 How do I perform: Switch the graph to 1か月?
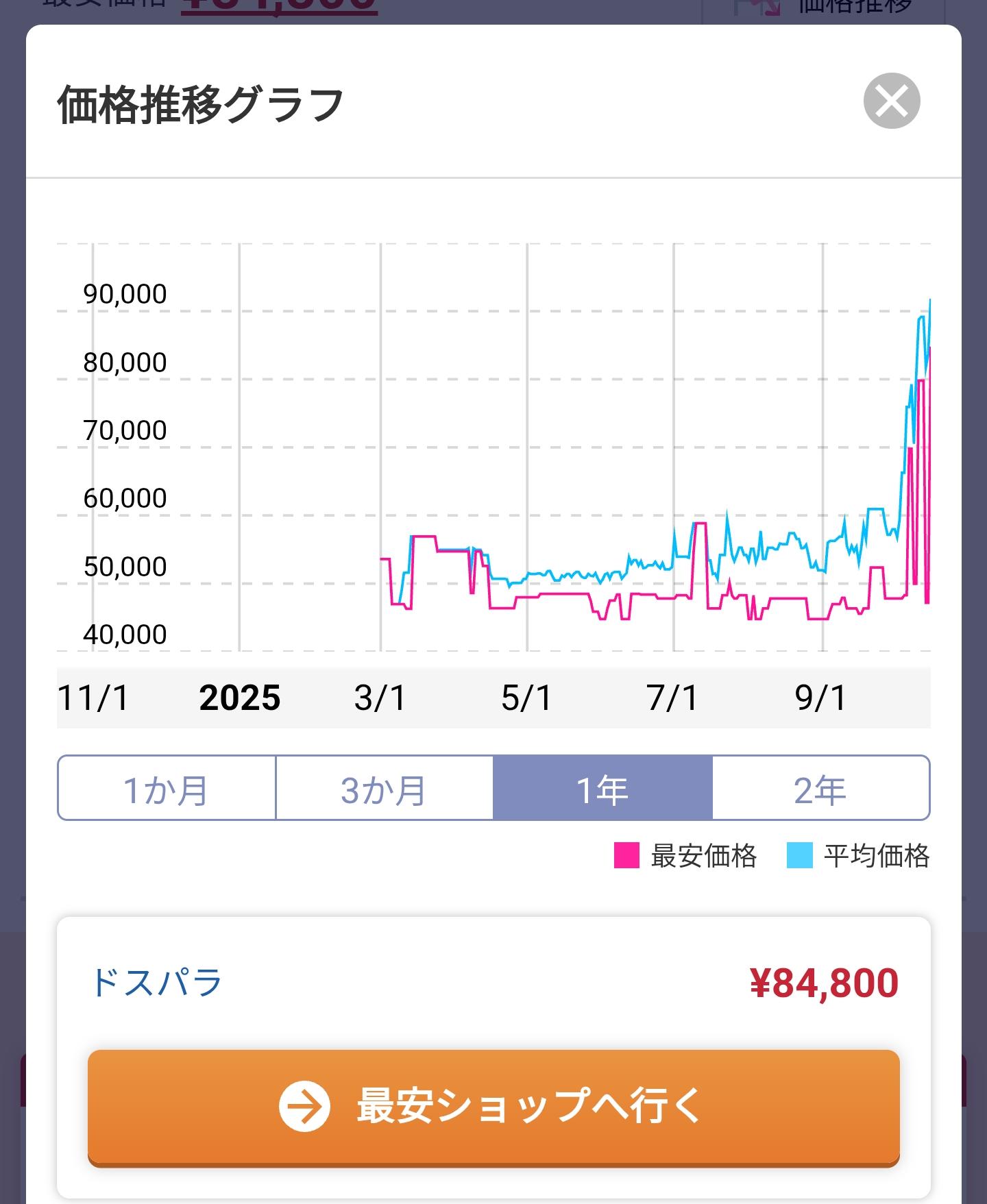(167, 788)
